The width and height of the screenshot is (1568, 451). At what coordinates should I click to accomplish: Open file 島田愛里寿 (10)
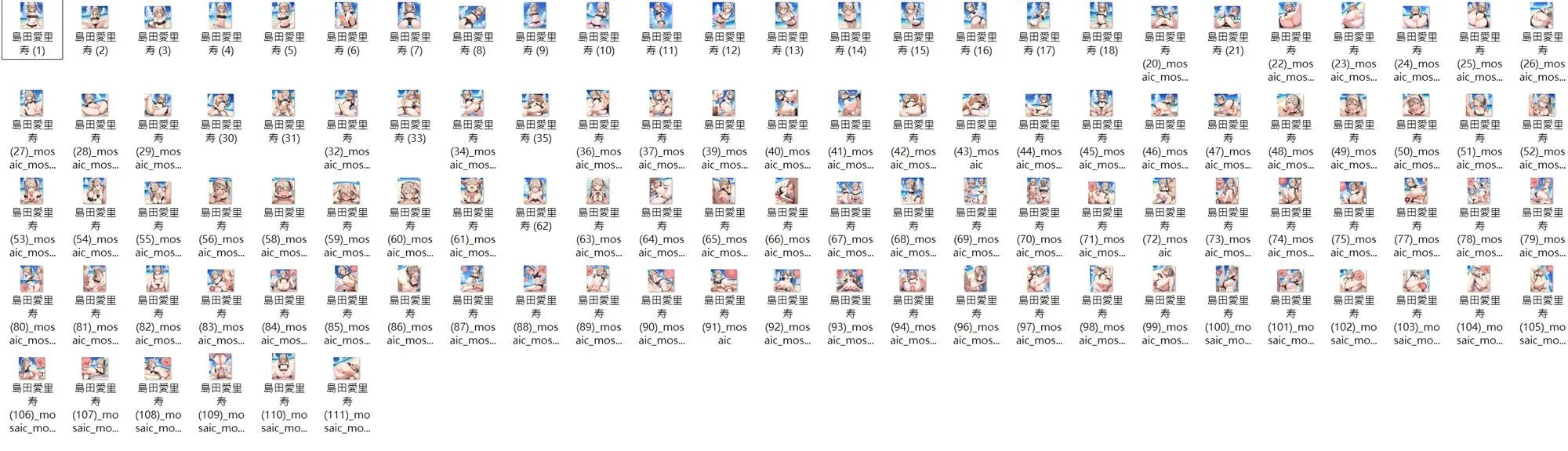click(x=599, y=16)
